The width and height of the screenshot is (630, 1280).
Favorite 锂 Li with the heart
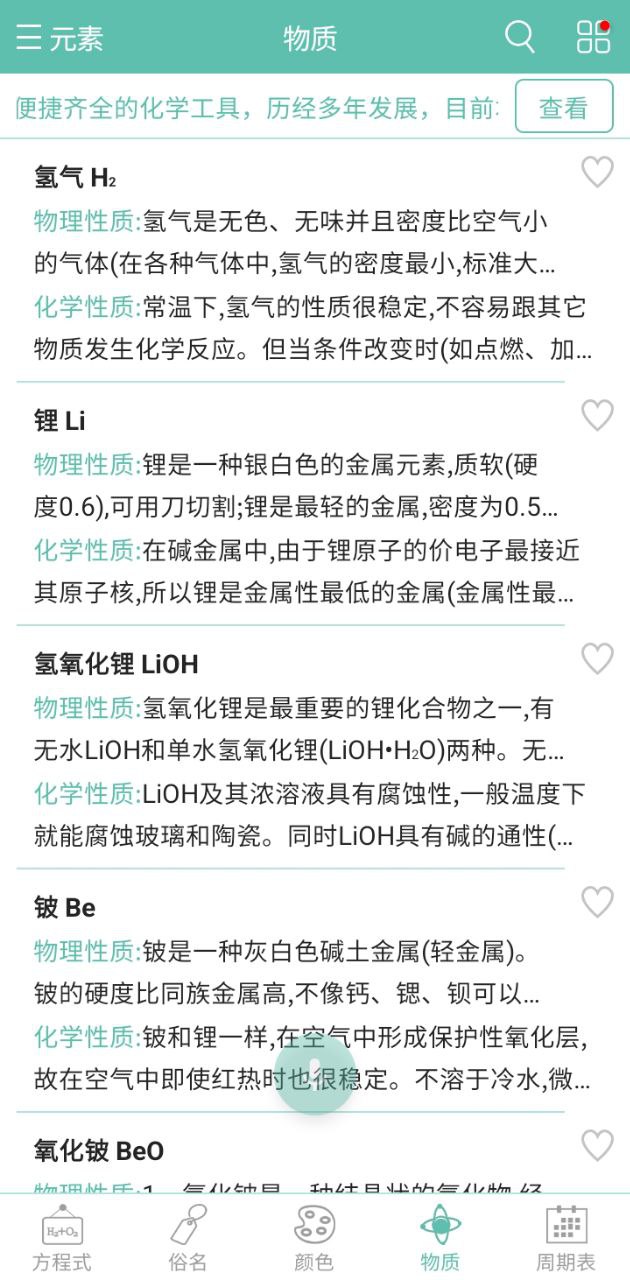pos(597,415)
